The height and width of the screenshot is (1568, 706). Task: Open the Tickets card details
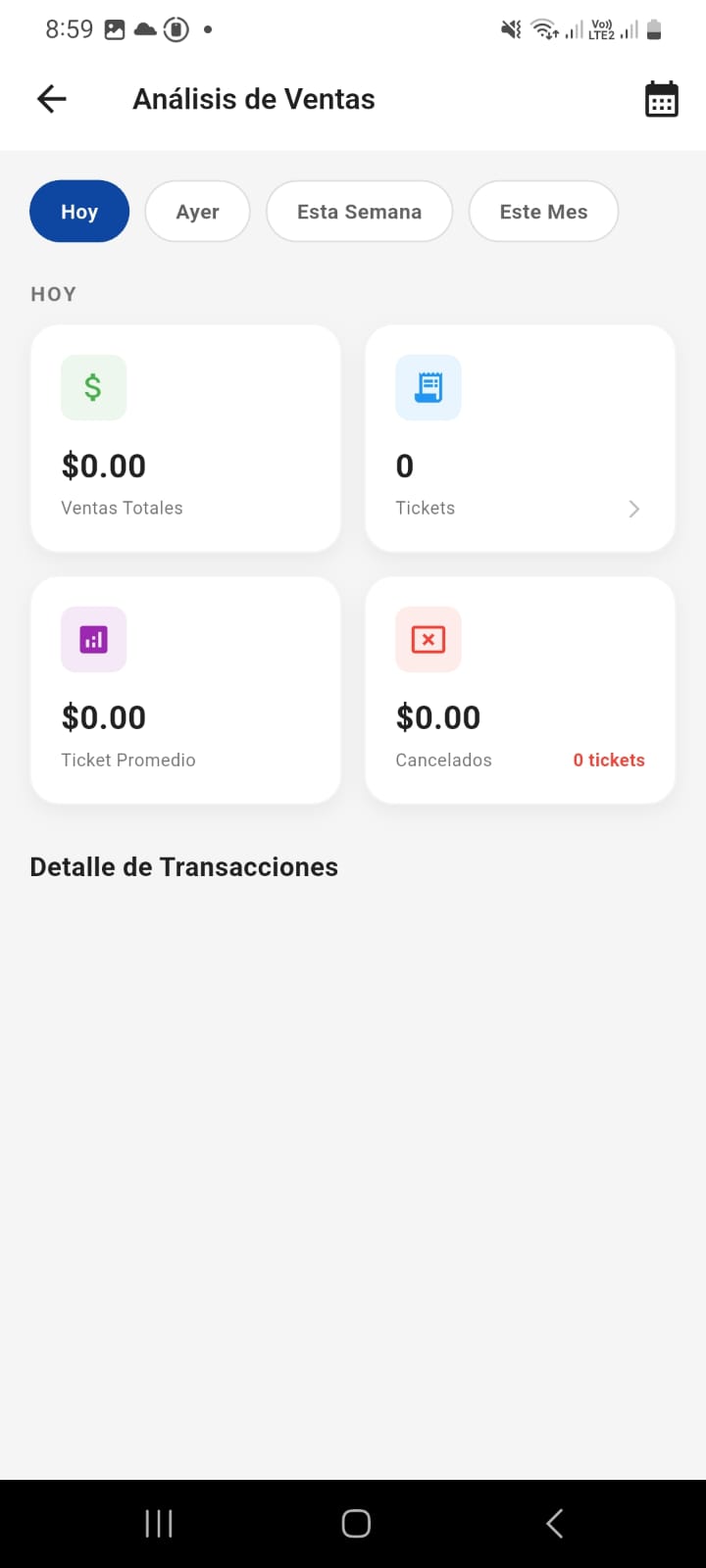click(520, 438)
